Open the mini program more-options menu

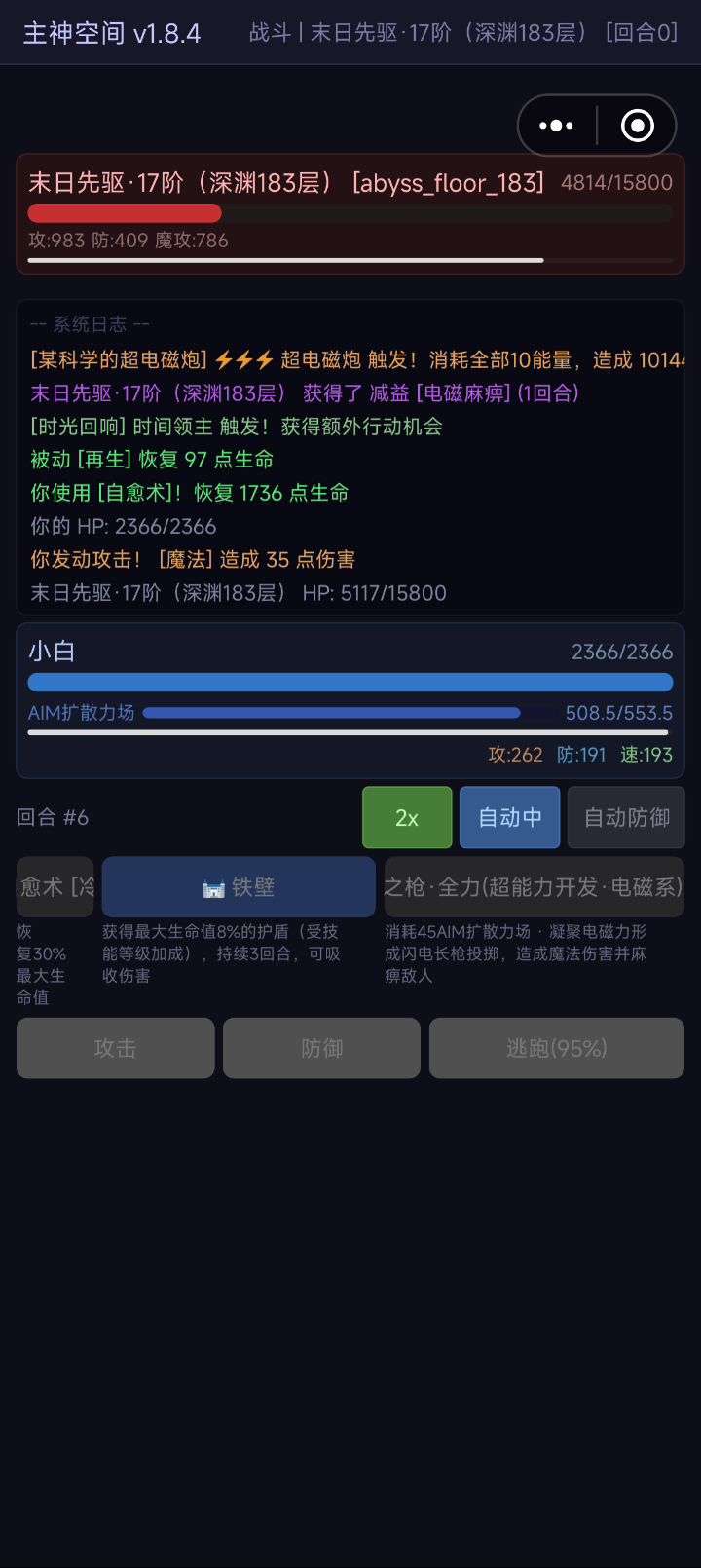point(557,126)
